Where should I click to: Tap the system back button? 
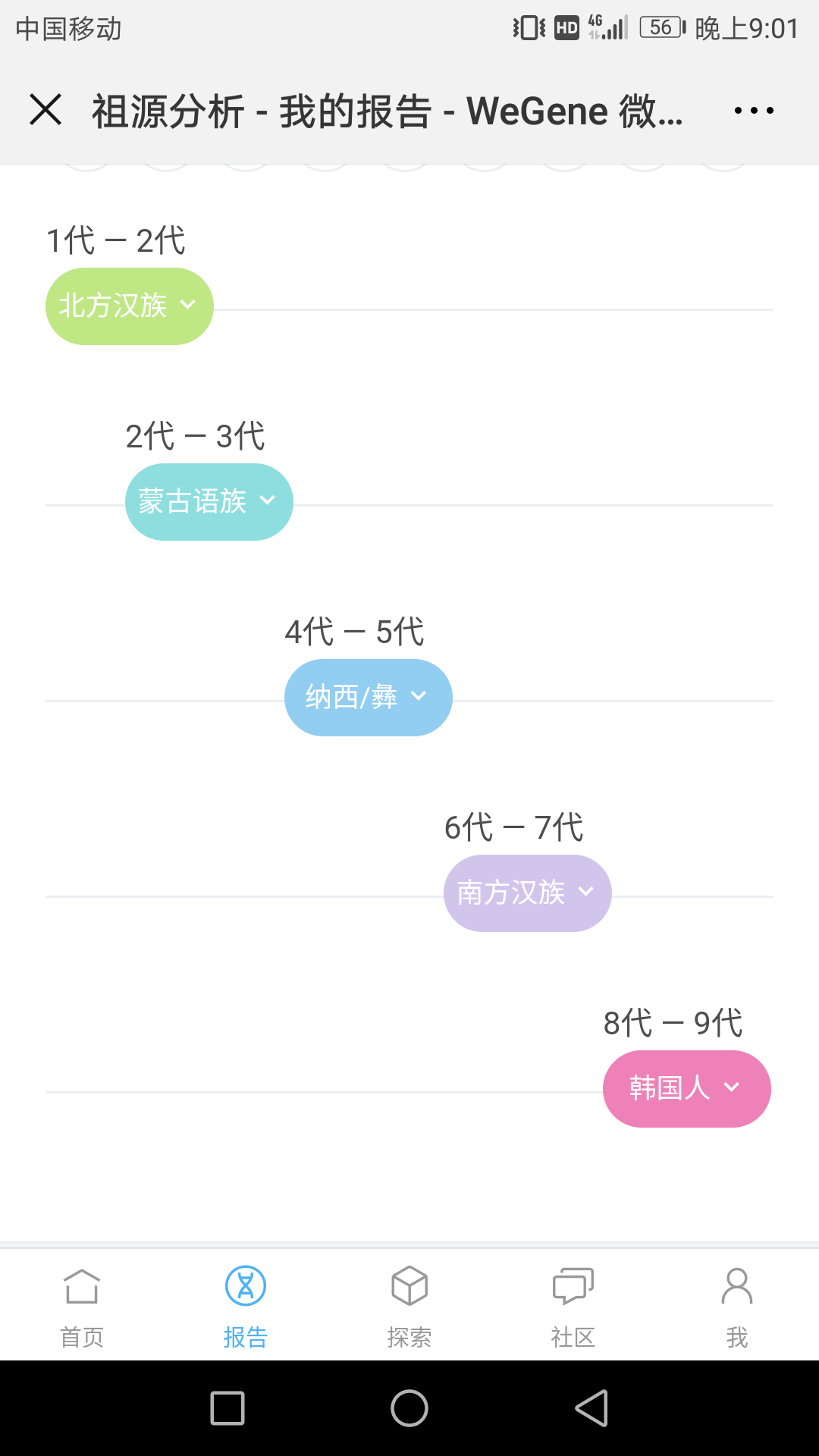pos(592,1408)
